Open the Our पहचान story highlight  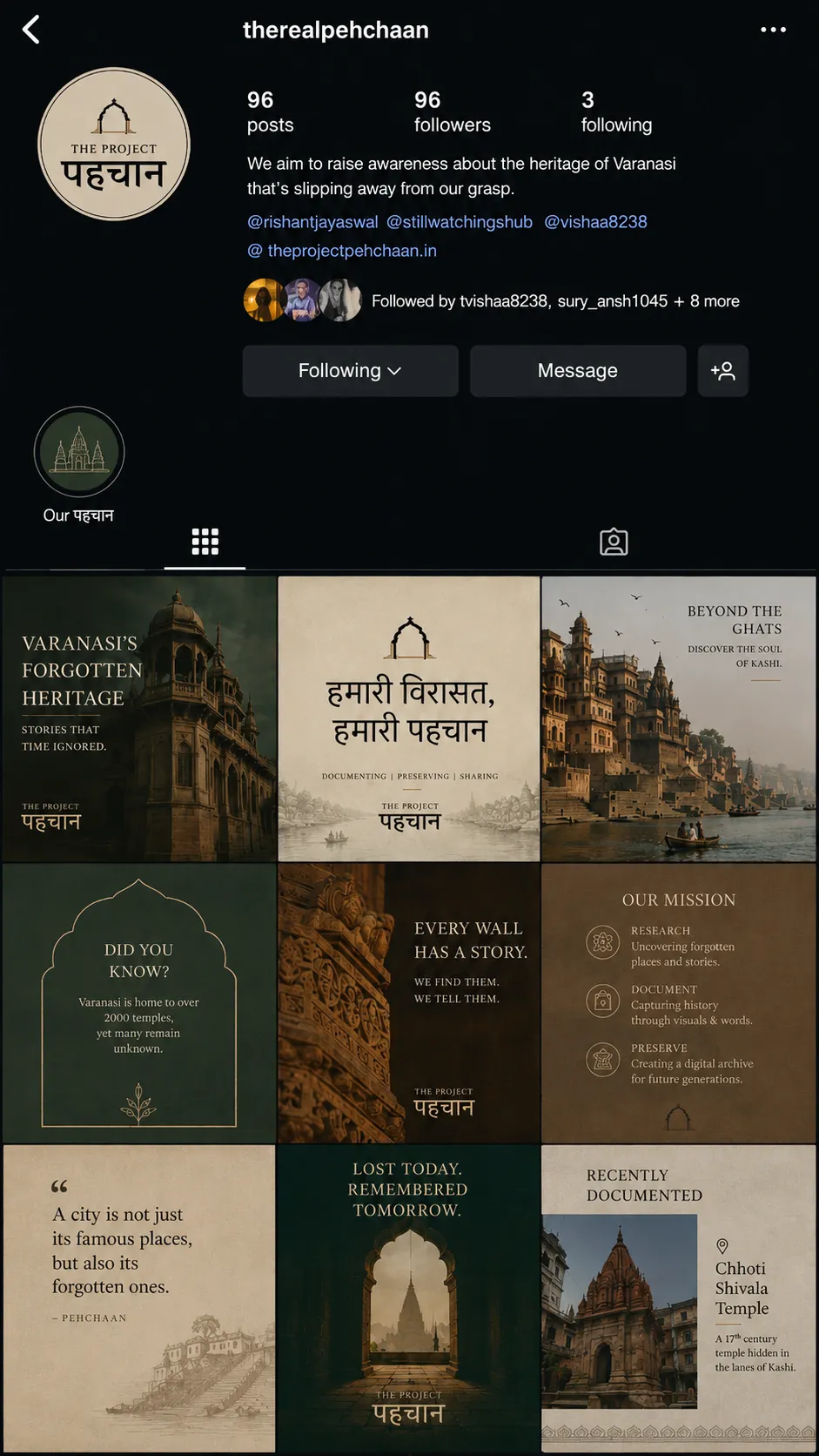pos(79,452)
